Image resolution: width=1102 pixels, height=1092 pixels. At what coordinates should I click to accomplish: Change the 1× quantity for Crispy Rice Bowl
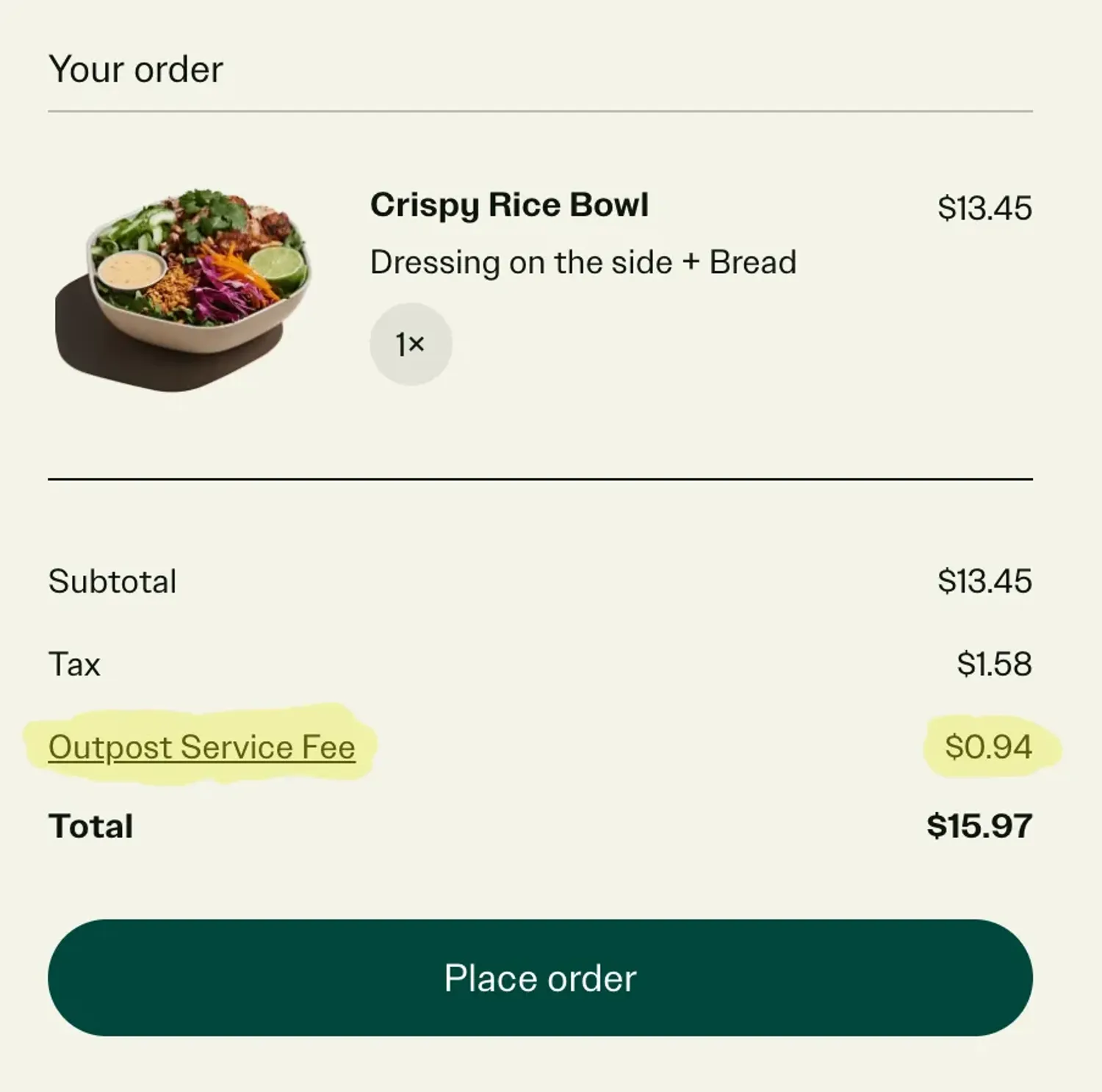click(410, 344)
